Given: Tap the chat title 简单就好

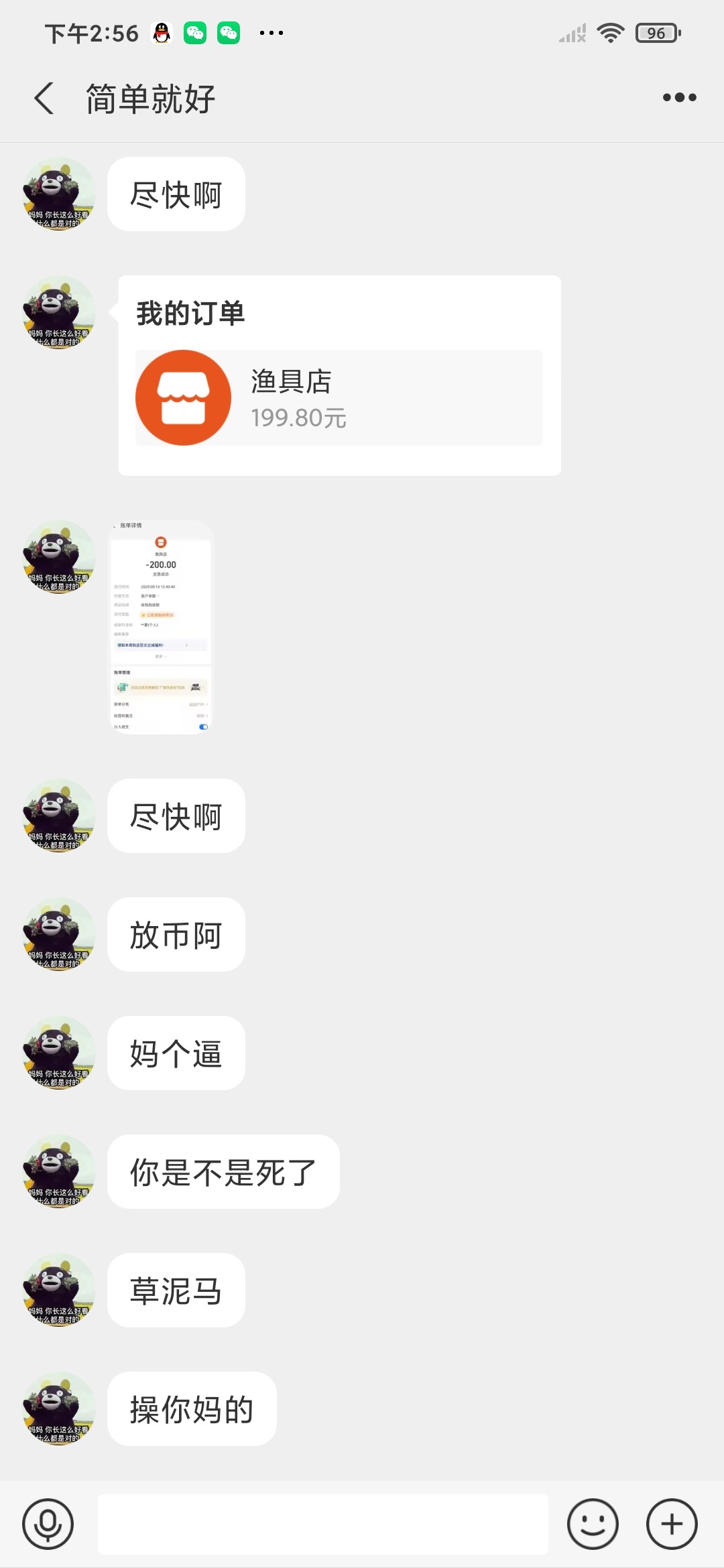Looking at the screenshot, I should pos(149,97).
